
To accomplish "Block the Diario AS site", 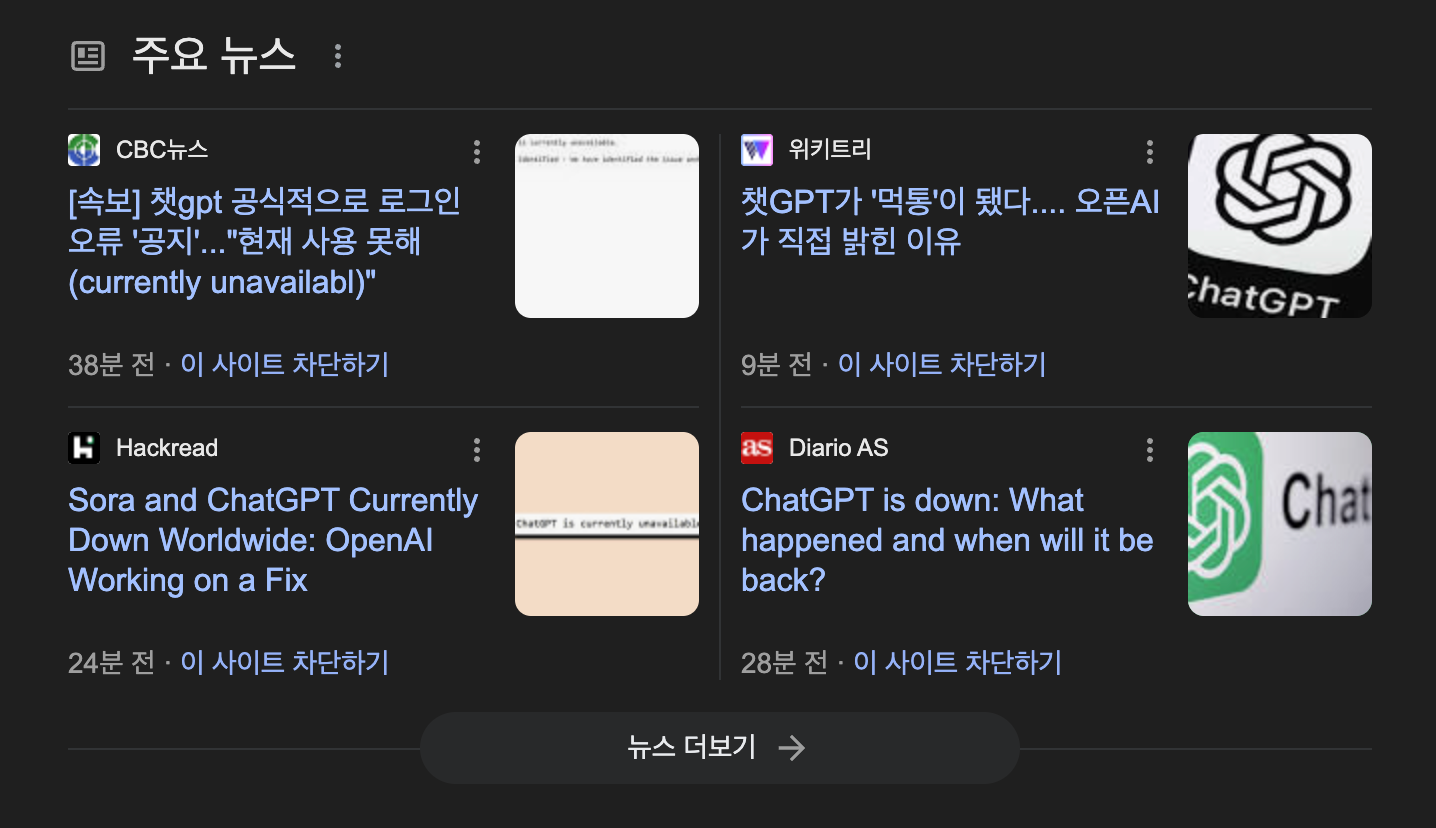I will pyautogui.click(x=957, y=662).
